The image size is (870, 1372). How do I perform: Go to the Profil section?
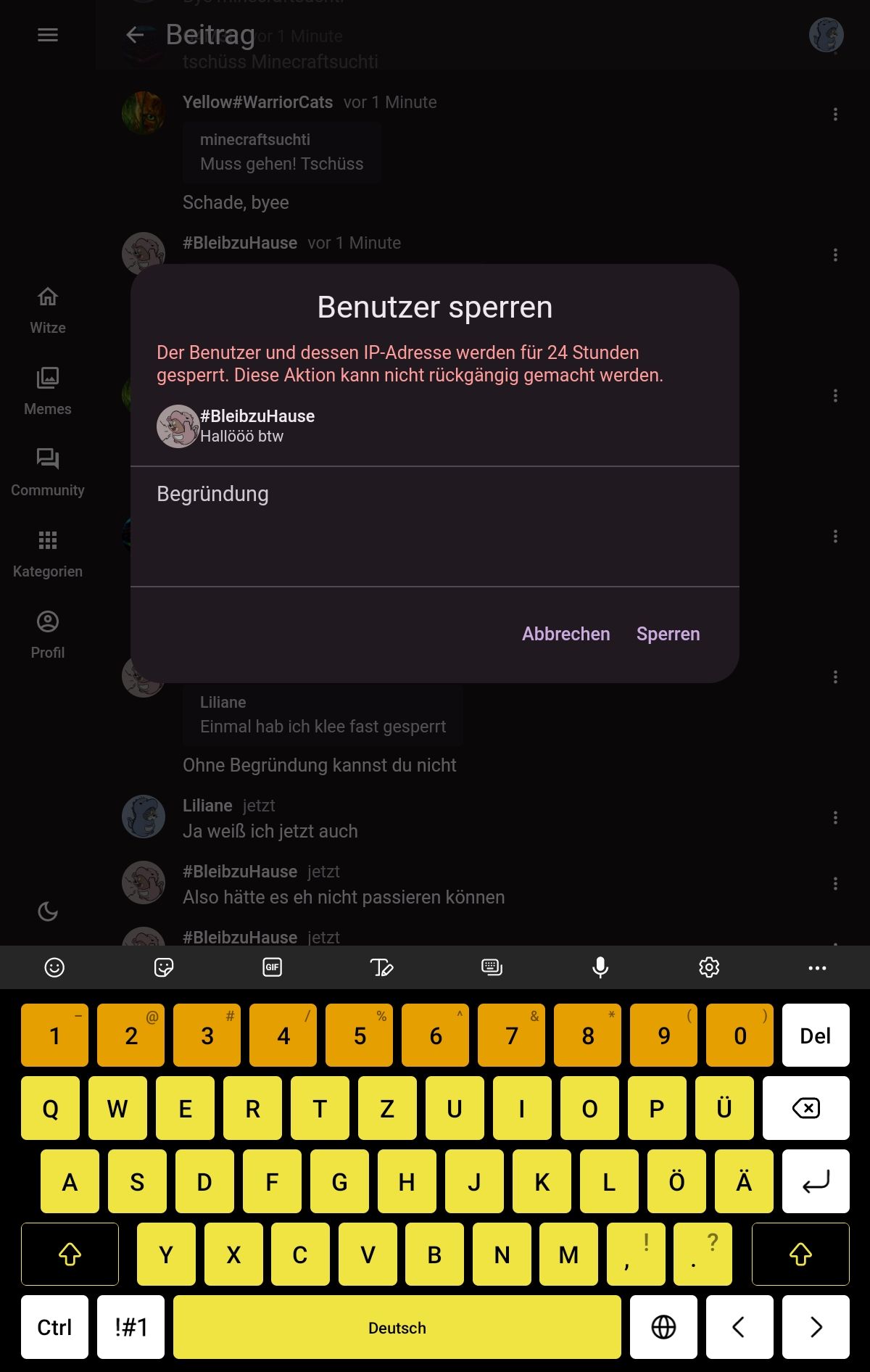click(x=48, y=634)
